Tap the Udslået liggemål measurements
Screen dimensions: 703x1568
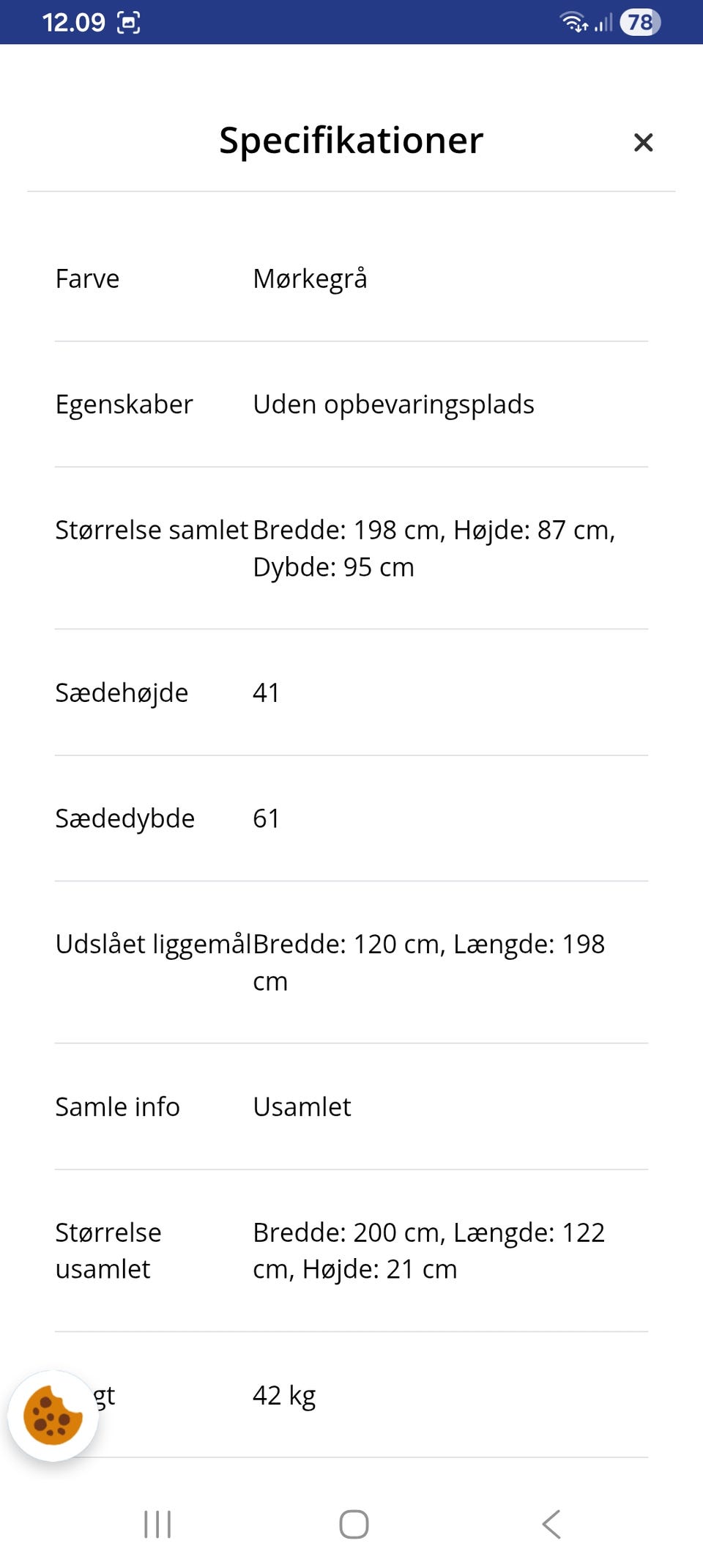tap(428, 961)
